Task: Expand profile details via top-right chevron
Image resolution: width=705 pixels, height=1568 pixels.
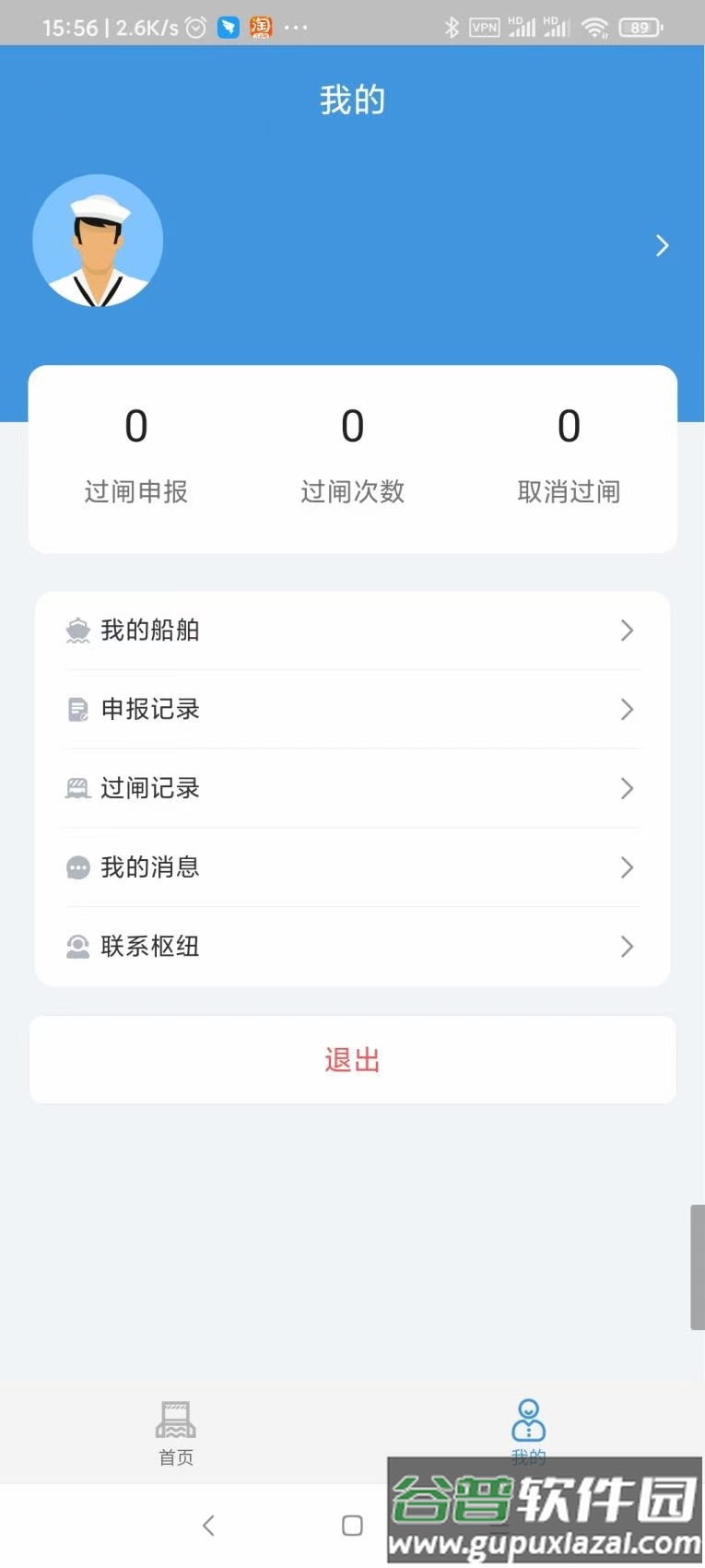Action: tap(662, 245)
